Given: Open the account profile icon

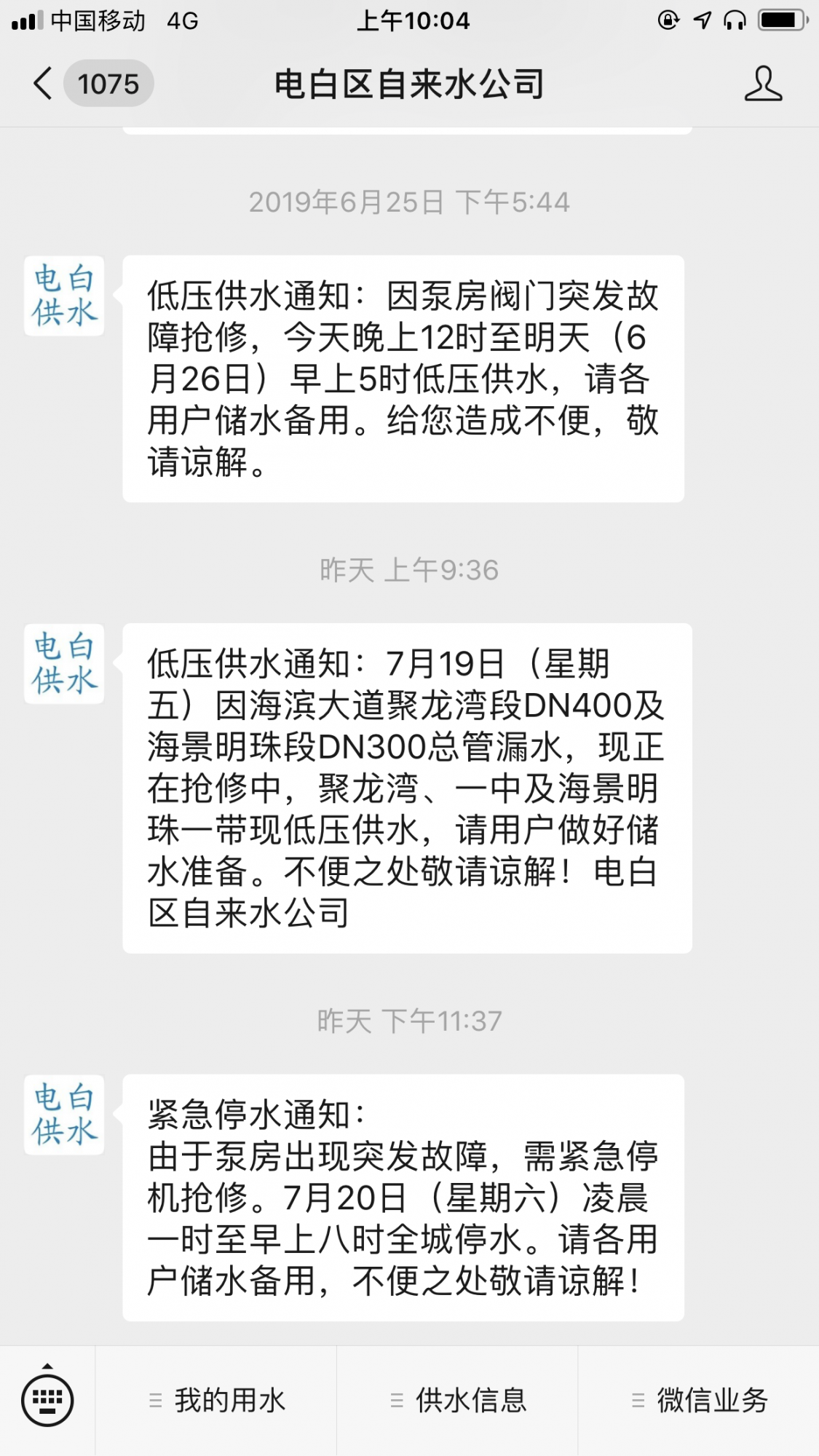Looking at the screenshot, I should (x=763, y=84).
